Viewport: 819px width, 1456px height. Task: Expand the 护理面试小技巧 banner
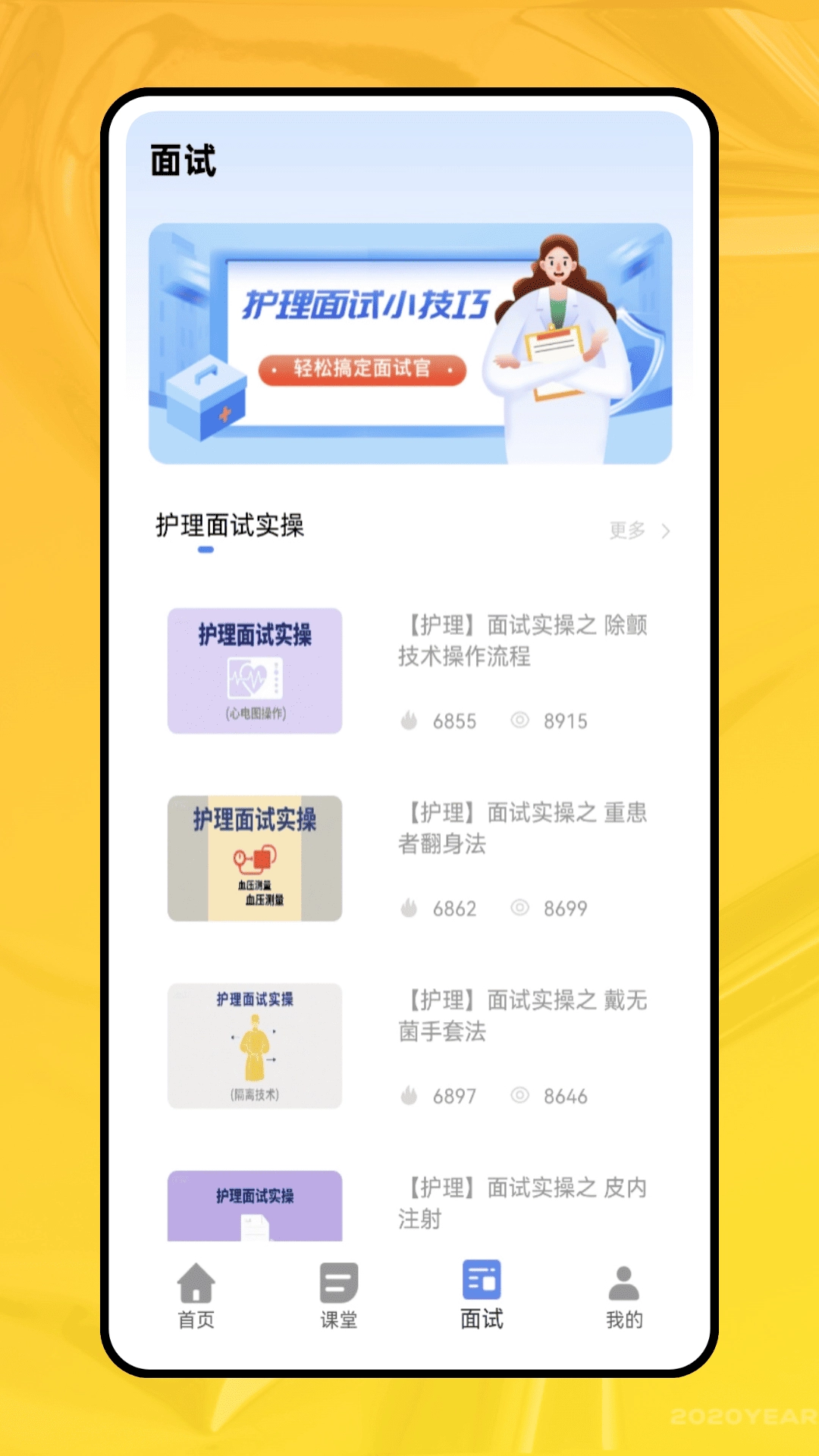tap(409, 341)
